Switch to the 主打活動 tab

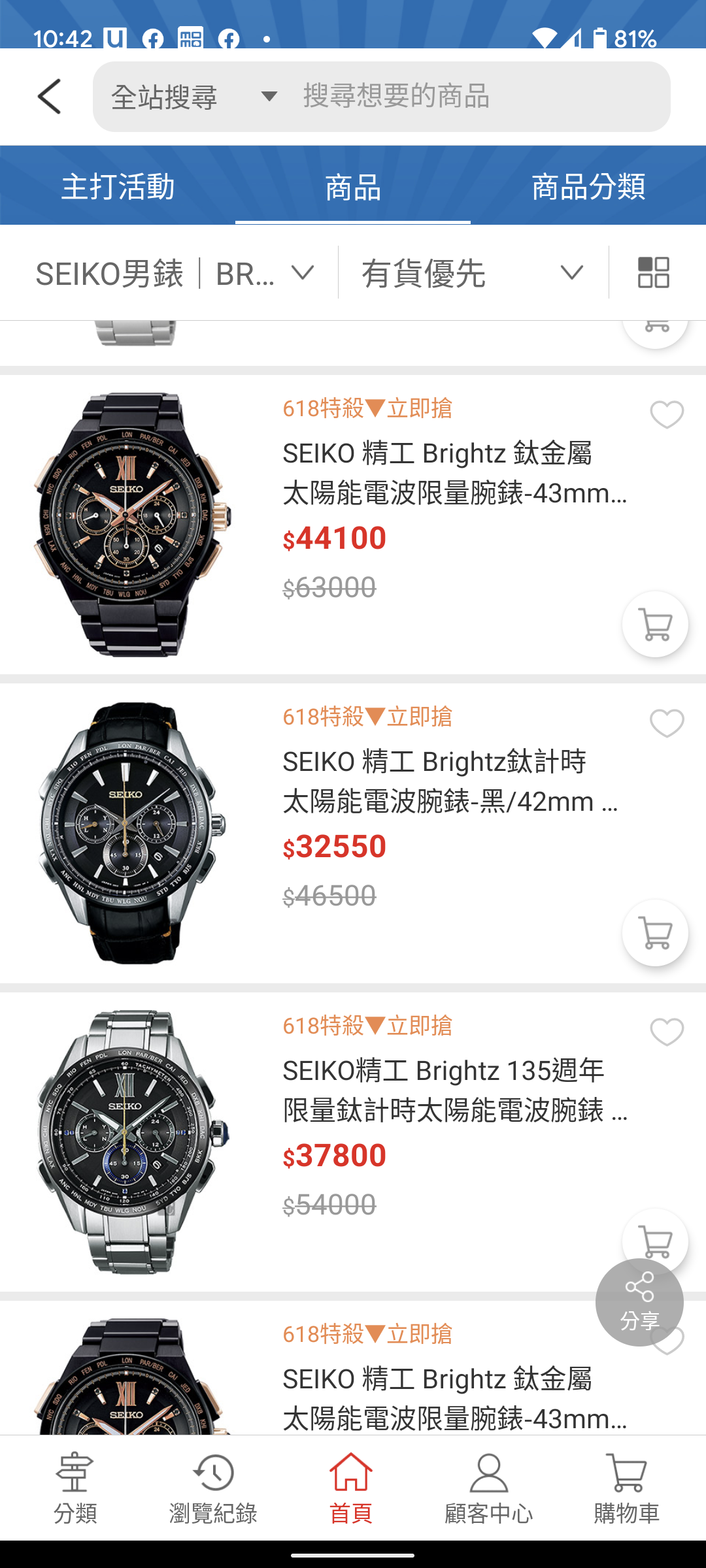pos(118,186)
